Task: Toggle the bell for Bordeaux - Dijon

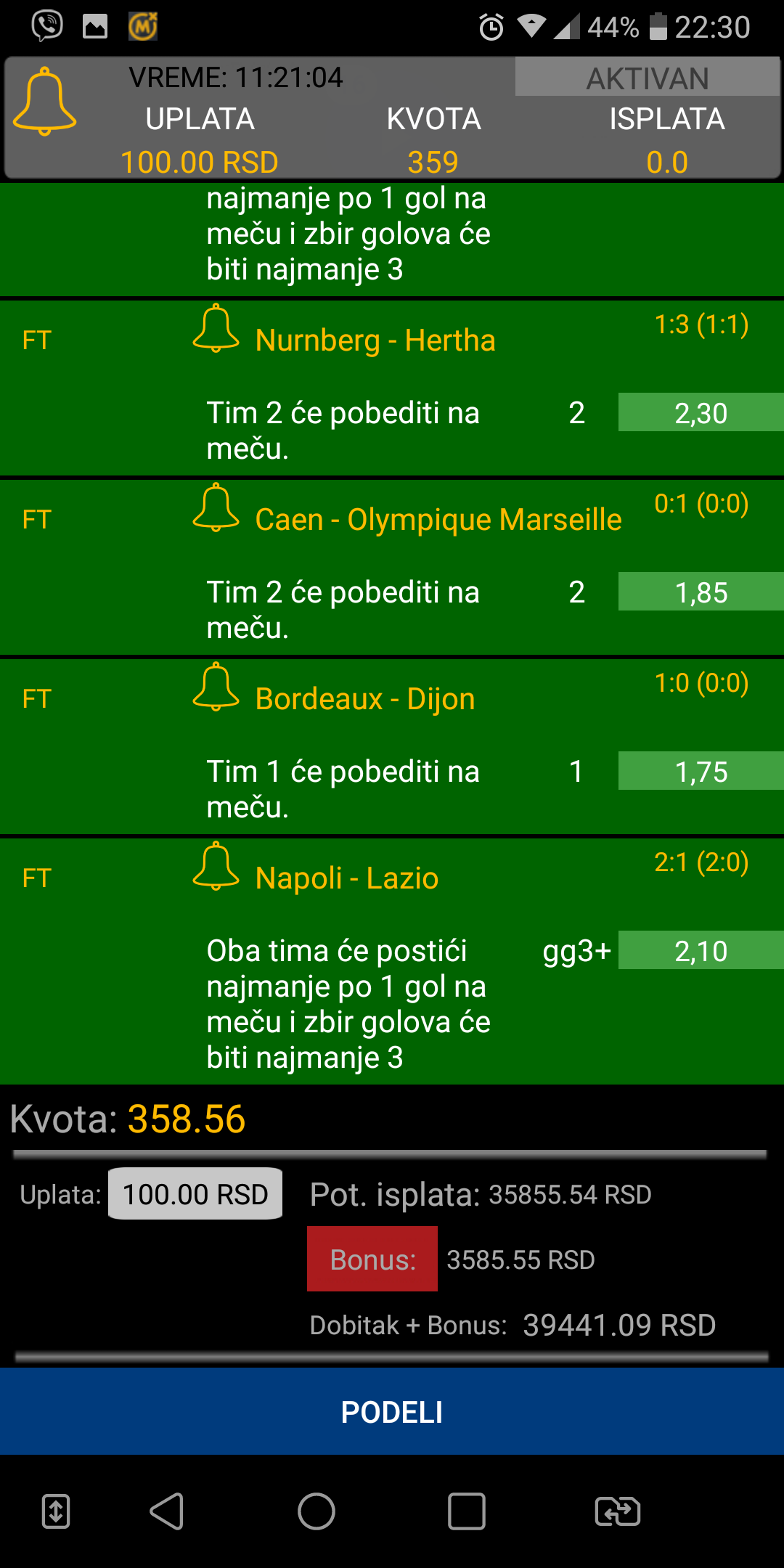Action: pyautogui.click(x=216, y=687)
